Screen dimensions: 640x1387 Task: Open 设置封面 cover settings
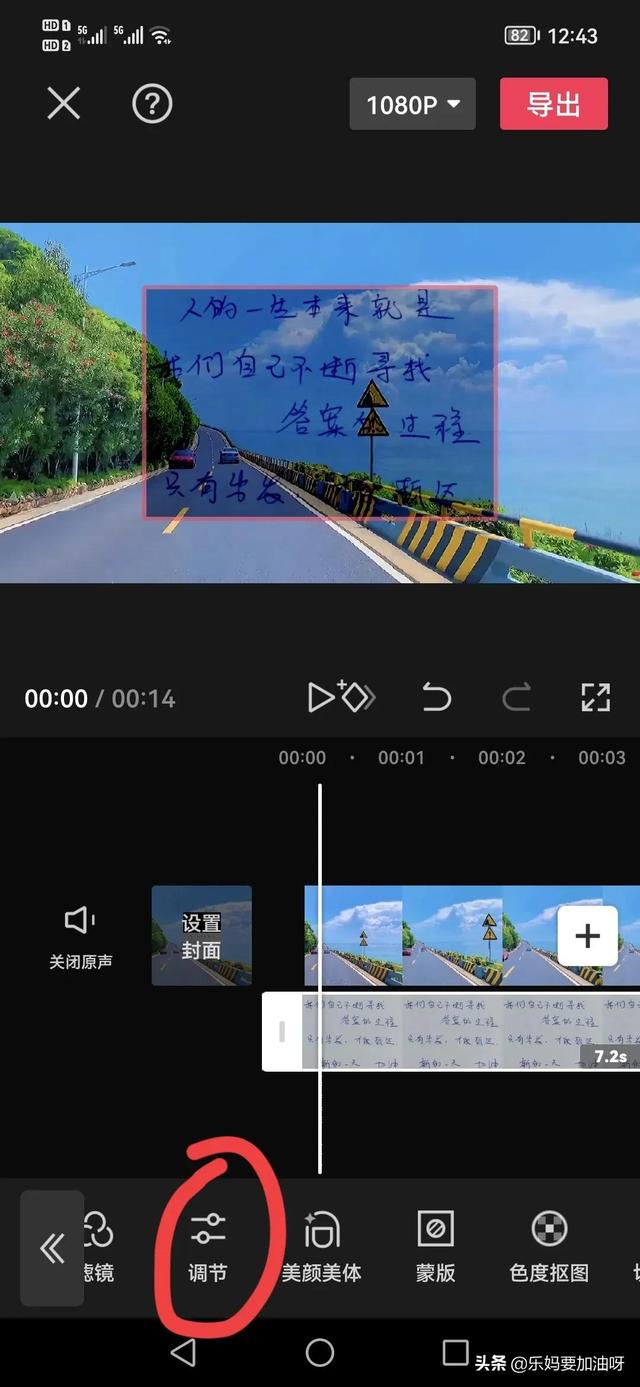click(x=201, y=936)
